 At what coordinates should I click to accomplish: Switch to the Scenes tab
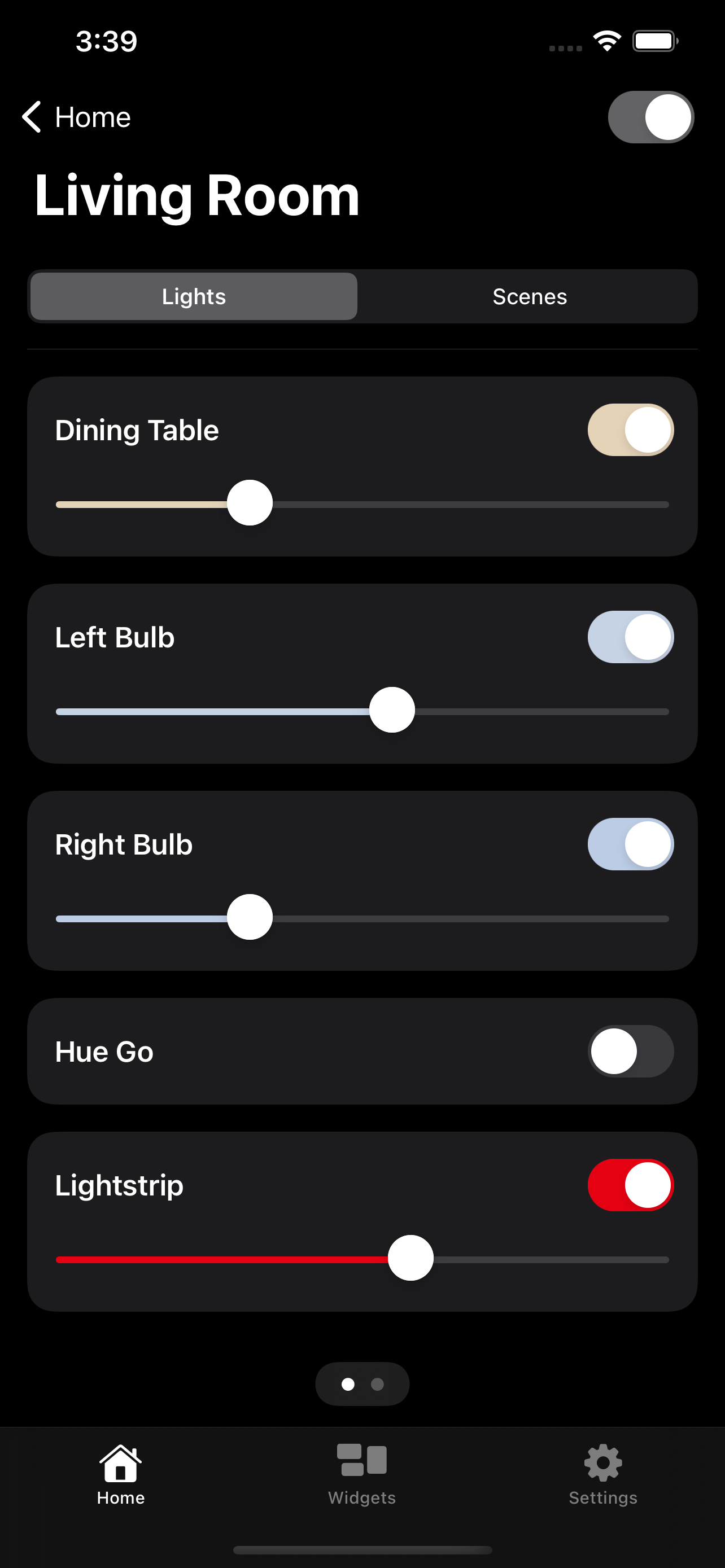(529, 296)
